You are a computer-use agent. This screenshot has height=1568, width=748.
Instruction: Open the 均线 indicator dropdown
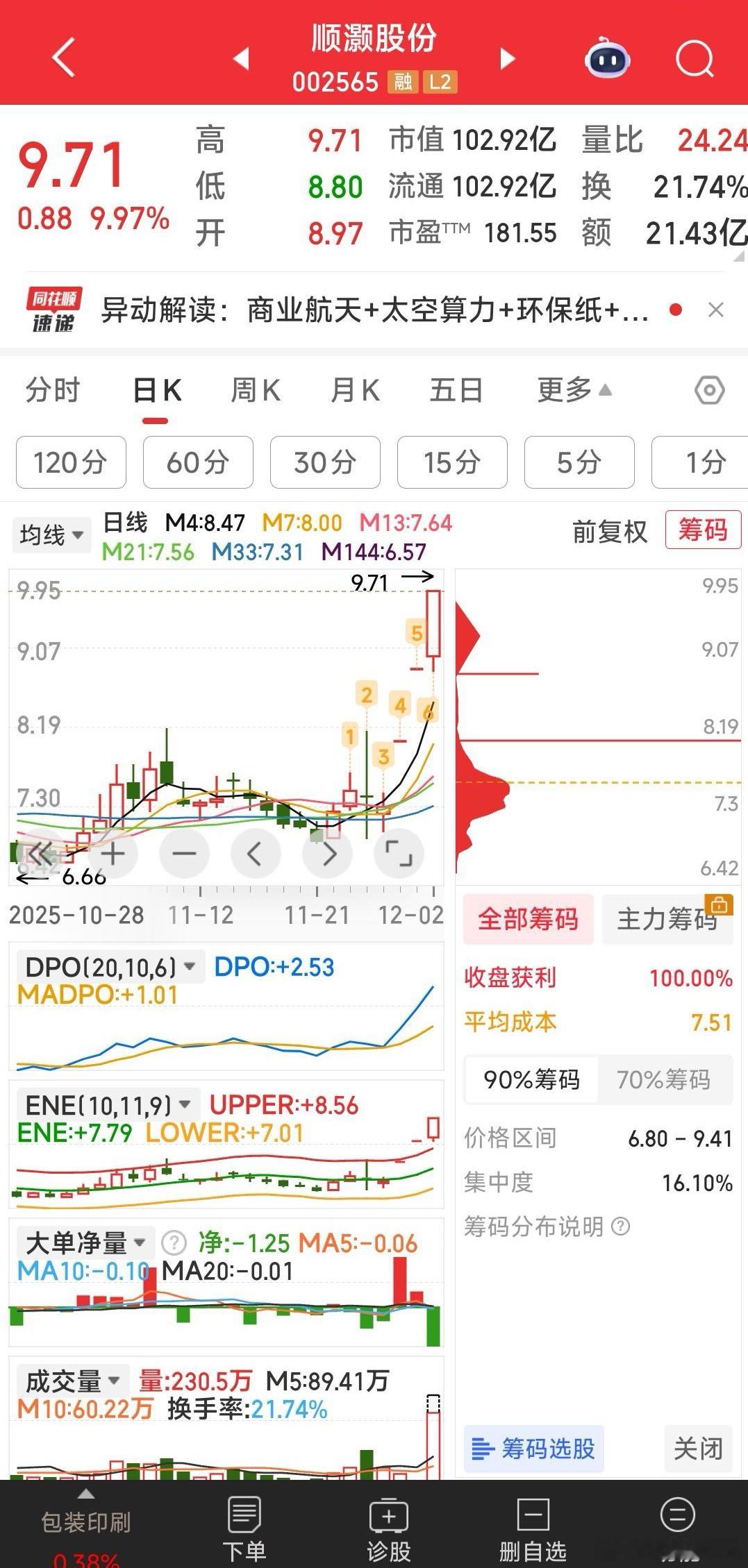pos(51,535)
